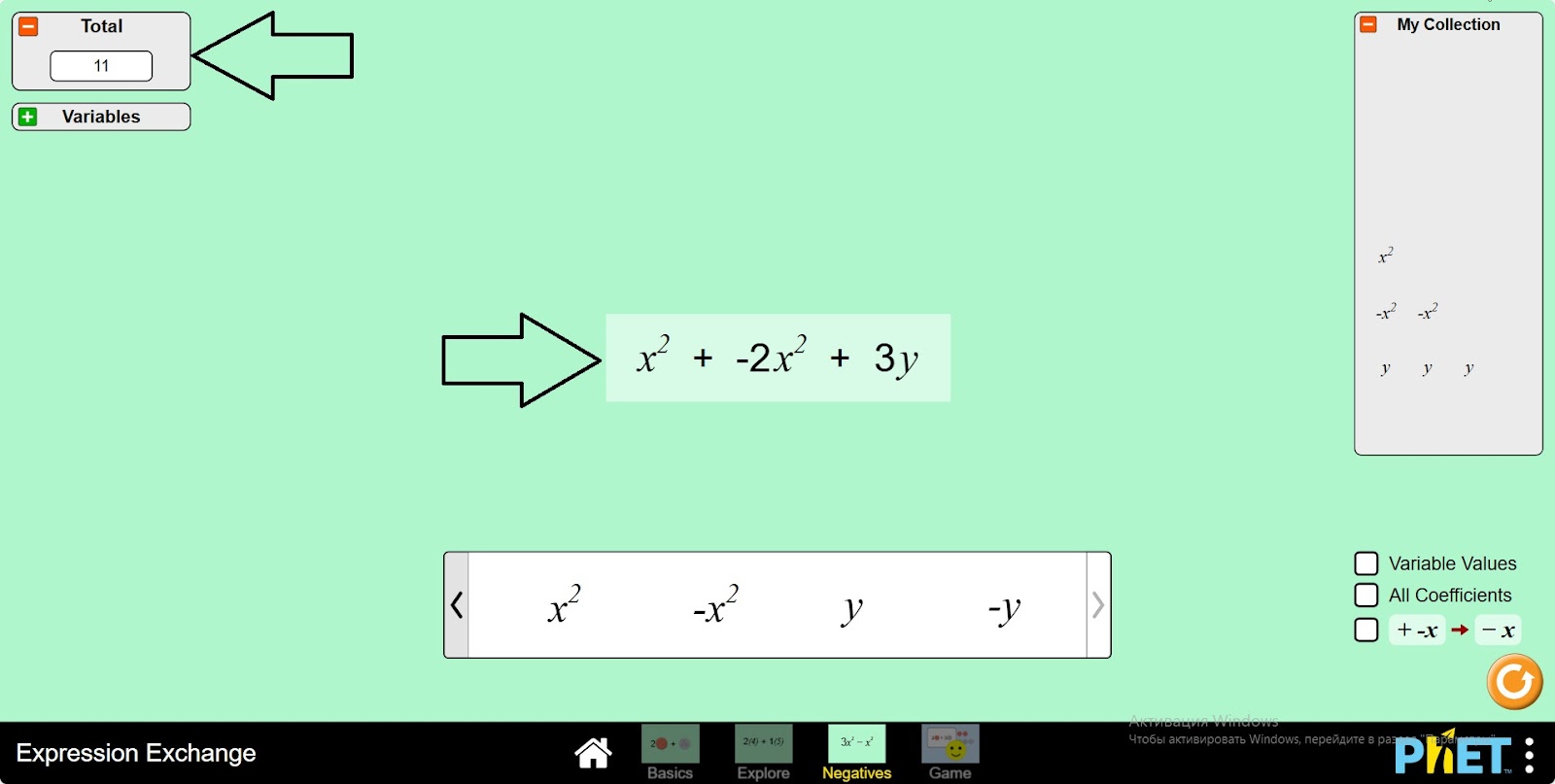The width and height of the screenshot is (1555, 784).
Task: Check the All Coefficients option
Action: pos(1366,595)
